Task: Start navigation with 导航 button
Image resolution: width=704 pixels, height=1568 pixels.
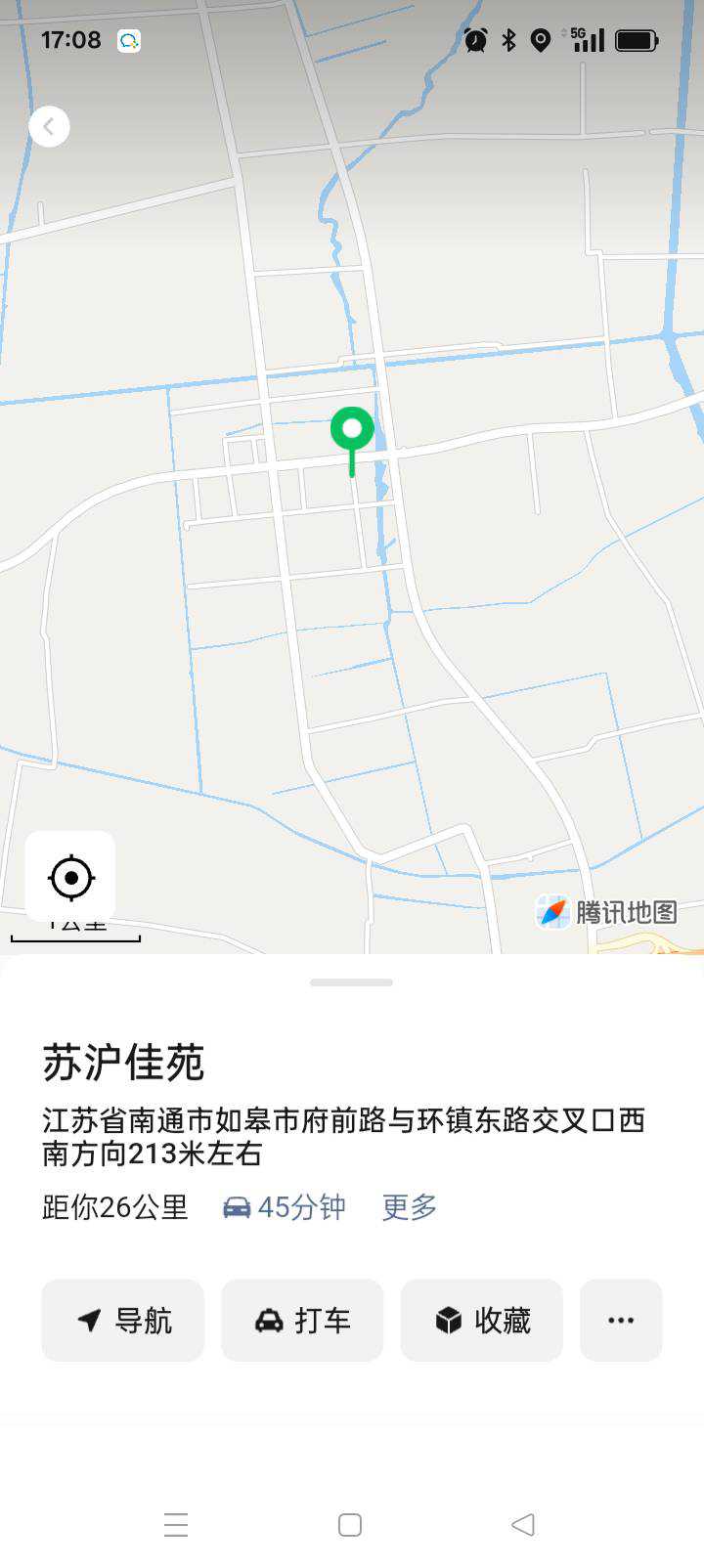Action: (123, 1321)
